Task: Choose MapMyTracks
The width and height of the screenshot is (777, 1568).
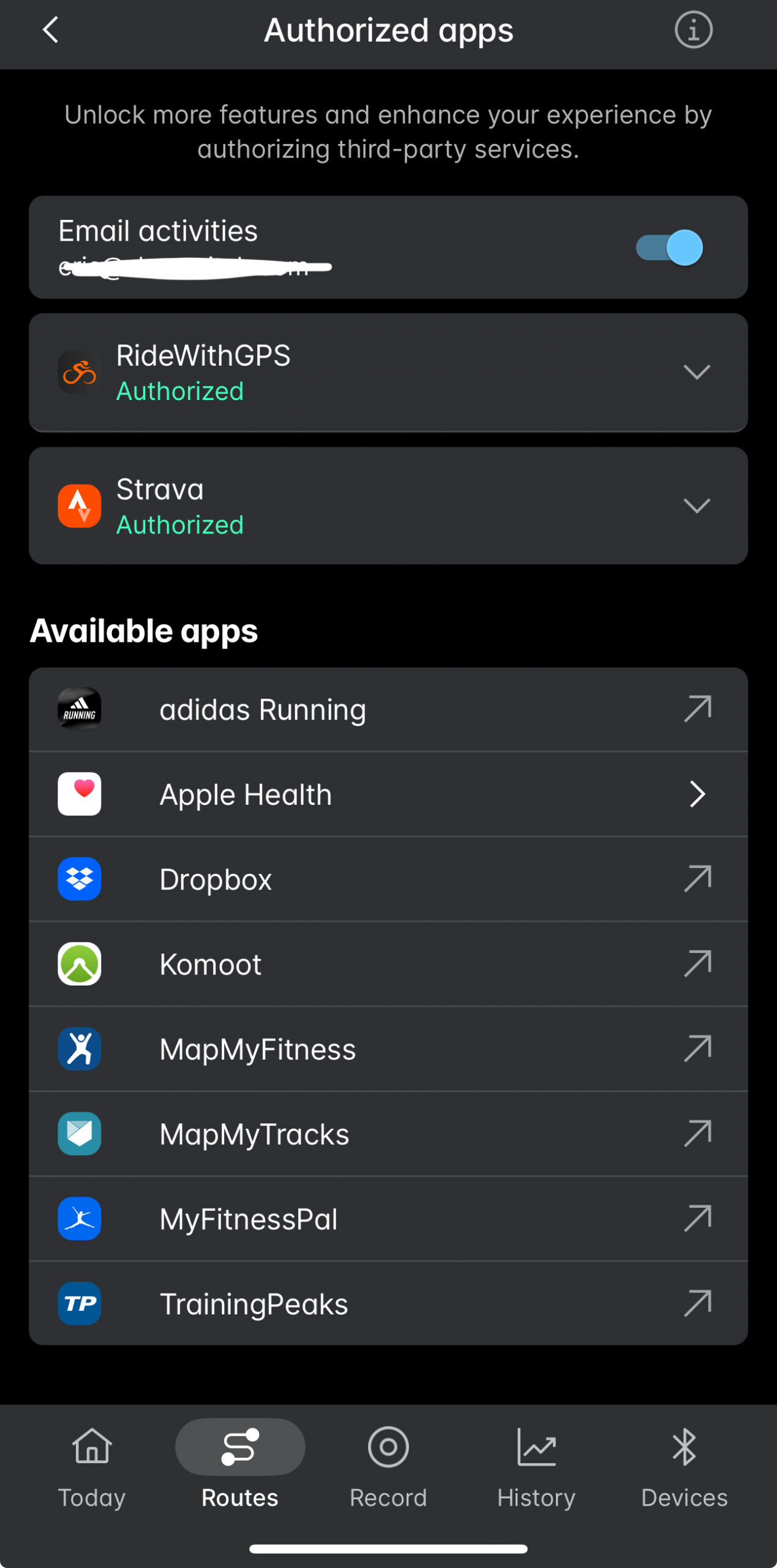Action: coord(388,1134)
